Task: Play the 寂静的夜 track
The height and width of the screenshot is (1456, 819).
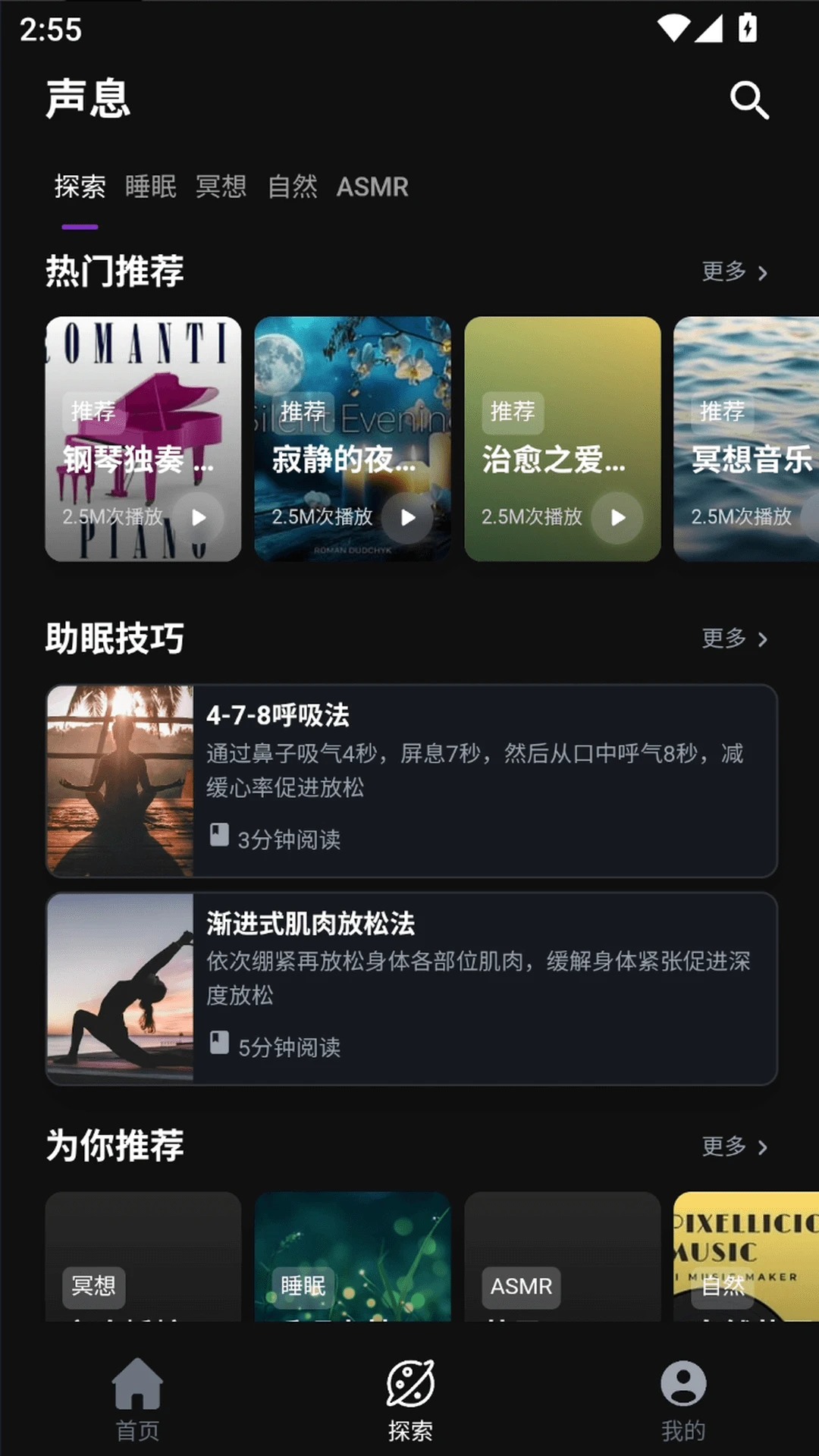Action: [x=408, y=518]
